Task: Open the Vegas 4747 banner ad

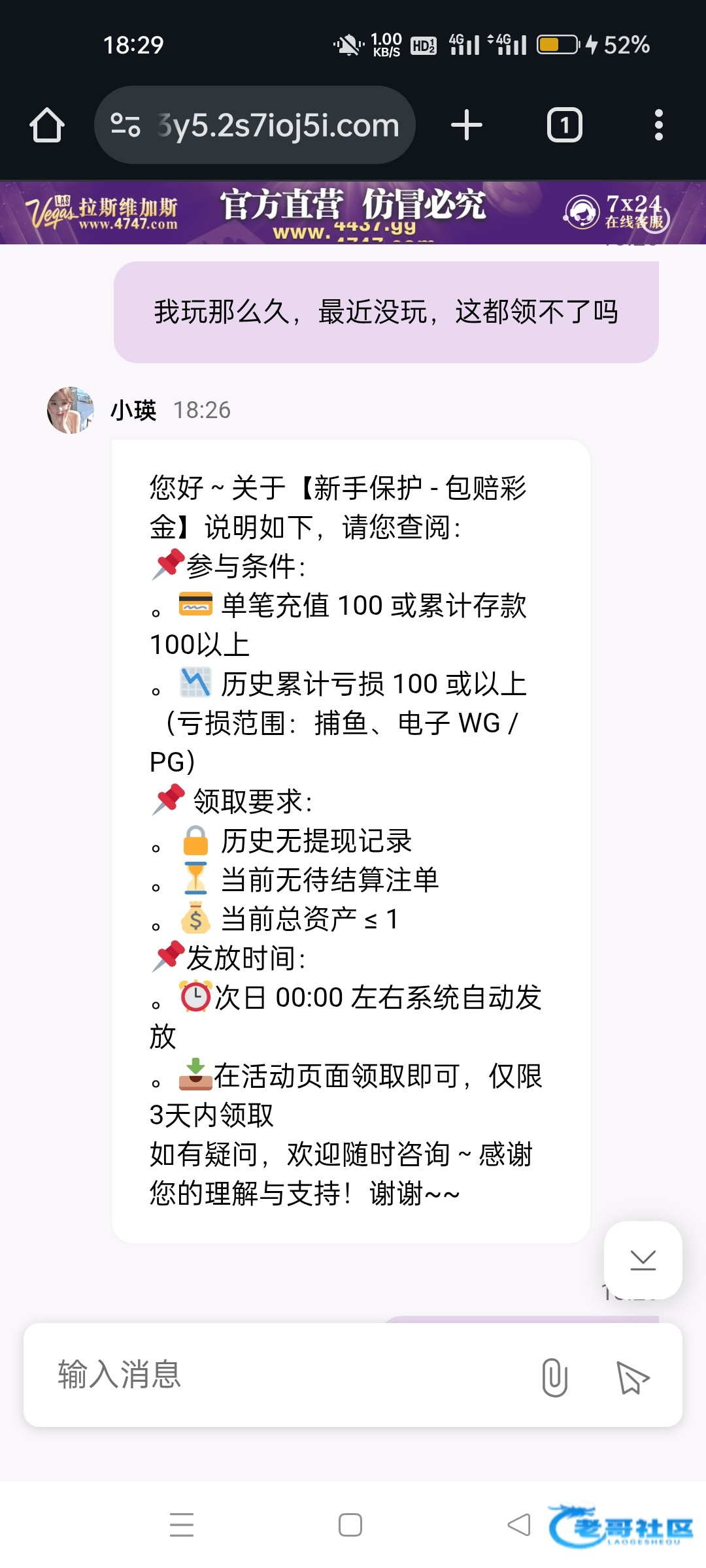Action: (353, 212)
